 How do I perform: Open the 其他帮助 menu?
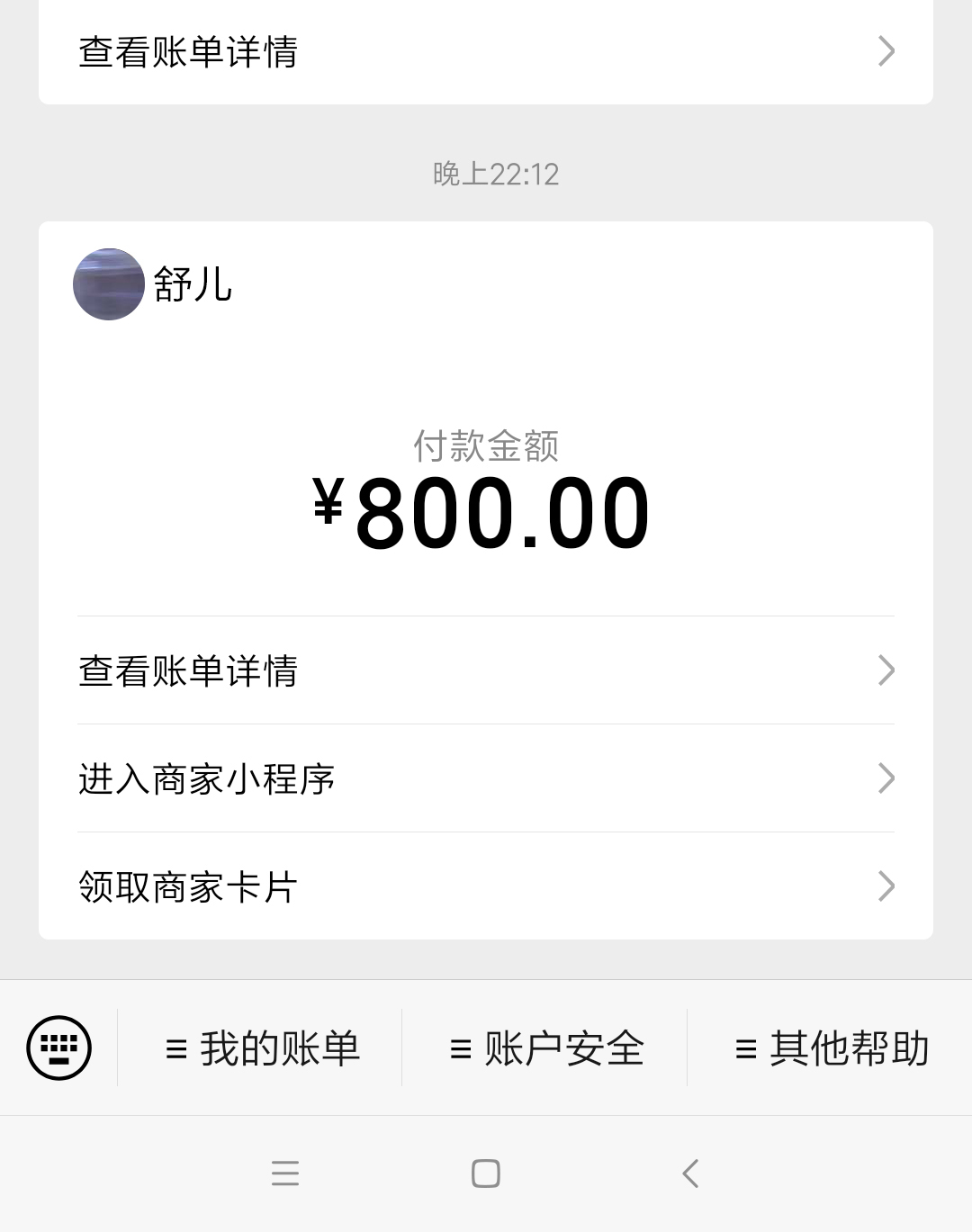(832, 1048)
